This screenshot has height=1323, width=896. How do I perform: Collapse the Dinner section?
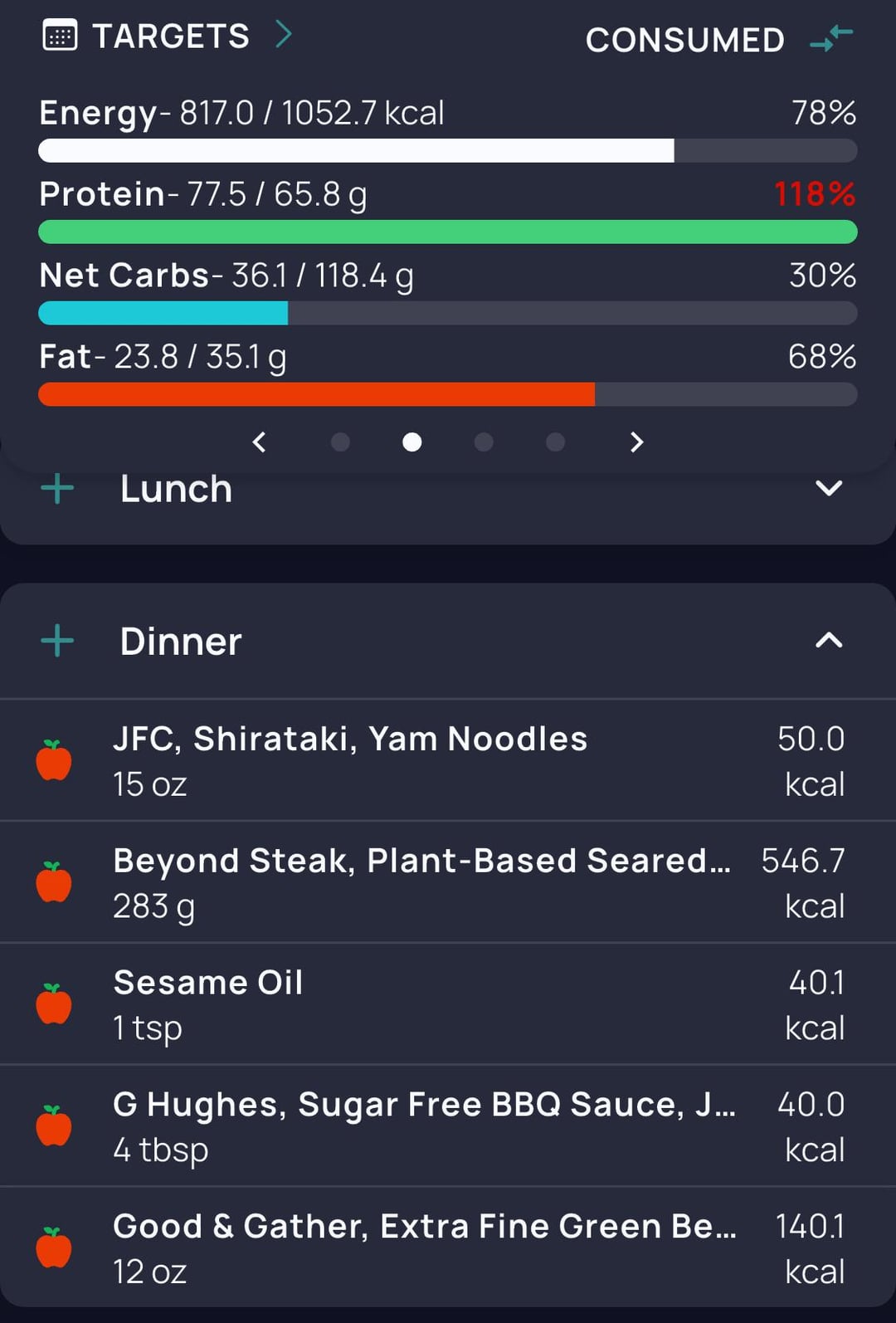(x=829, y=641)
